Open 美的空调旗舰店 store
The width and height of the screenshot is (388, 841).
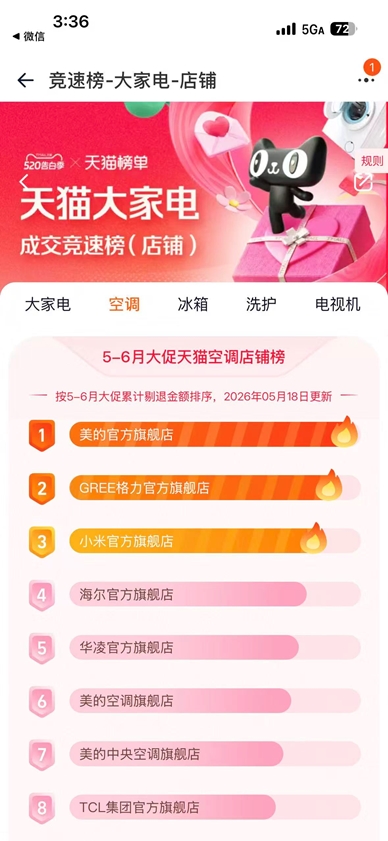point(215,700)
